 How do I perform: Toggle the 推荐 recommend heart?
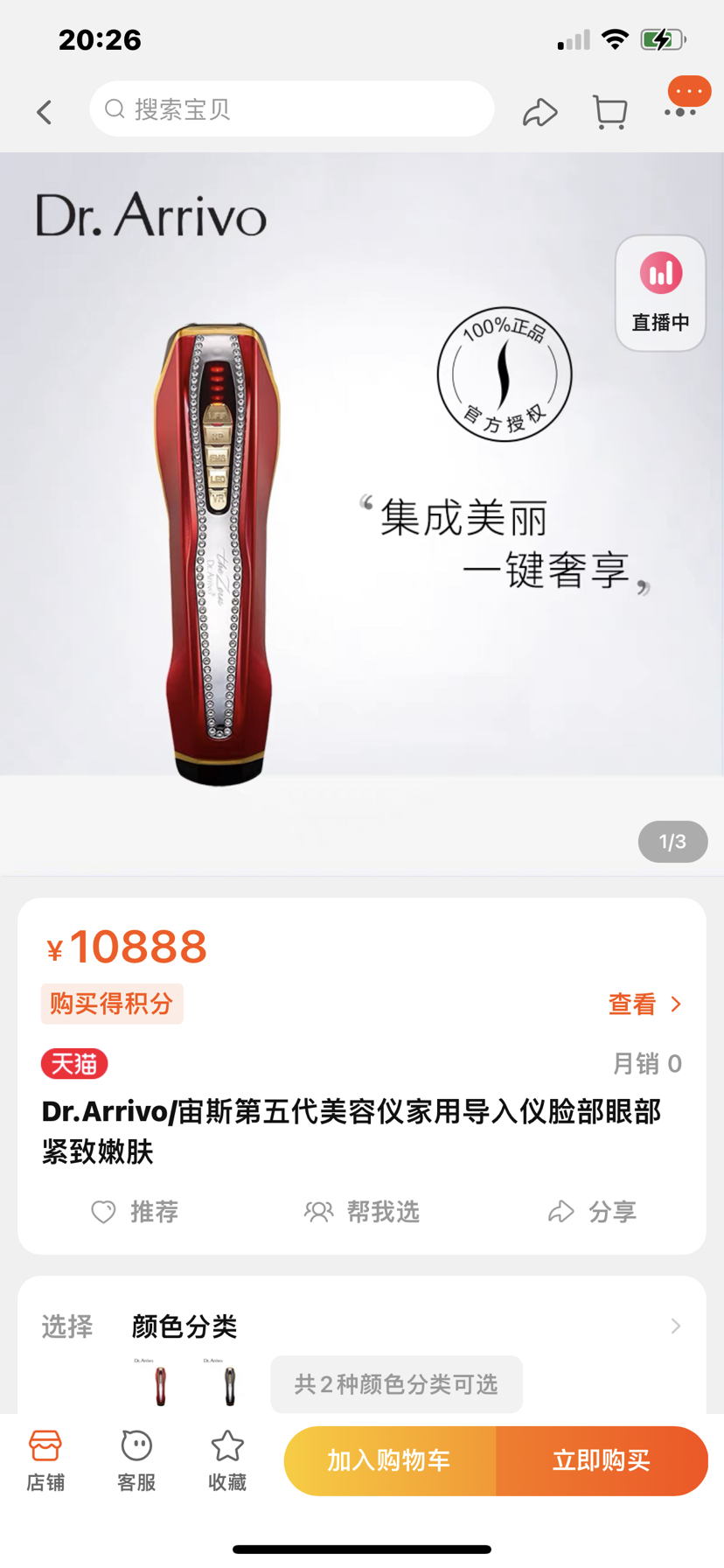134,1212
